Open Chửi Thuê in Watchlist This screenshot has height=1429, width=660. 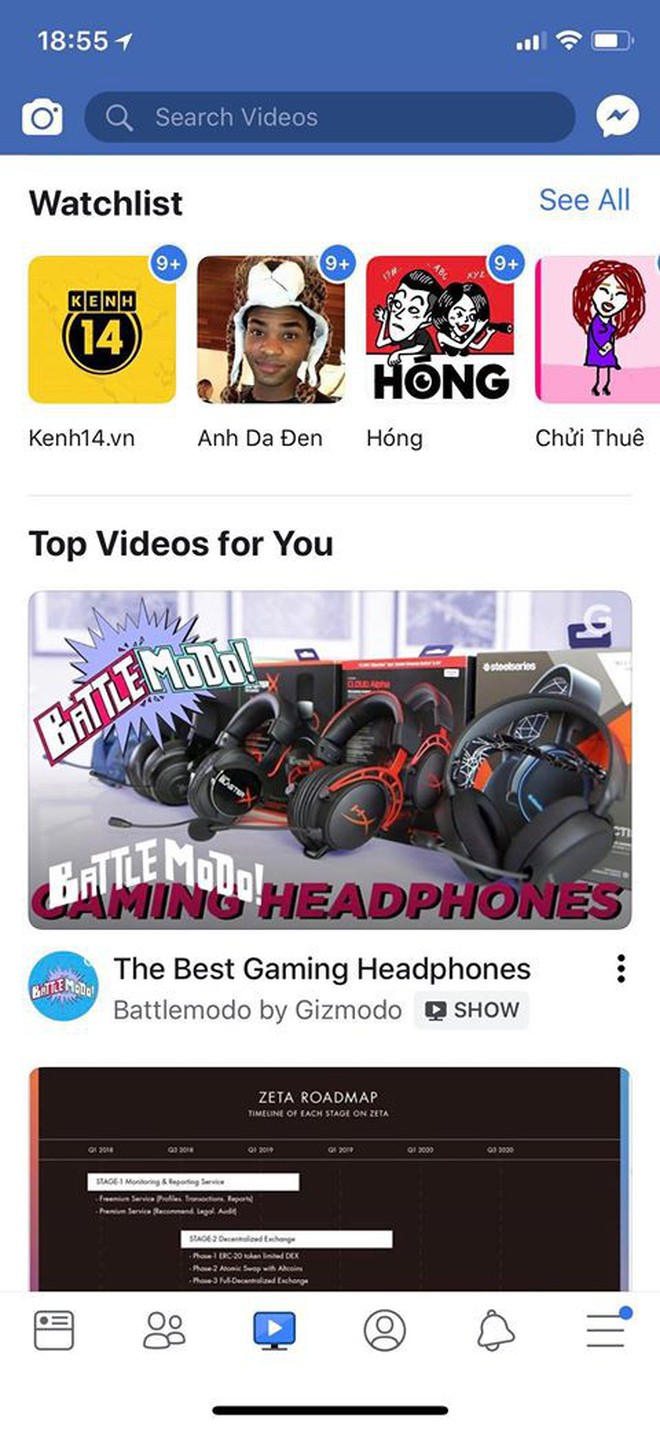click(x=597, y=329)
